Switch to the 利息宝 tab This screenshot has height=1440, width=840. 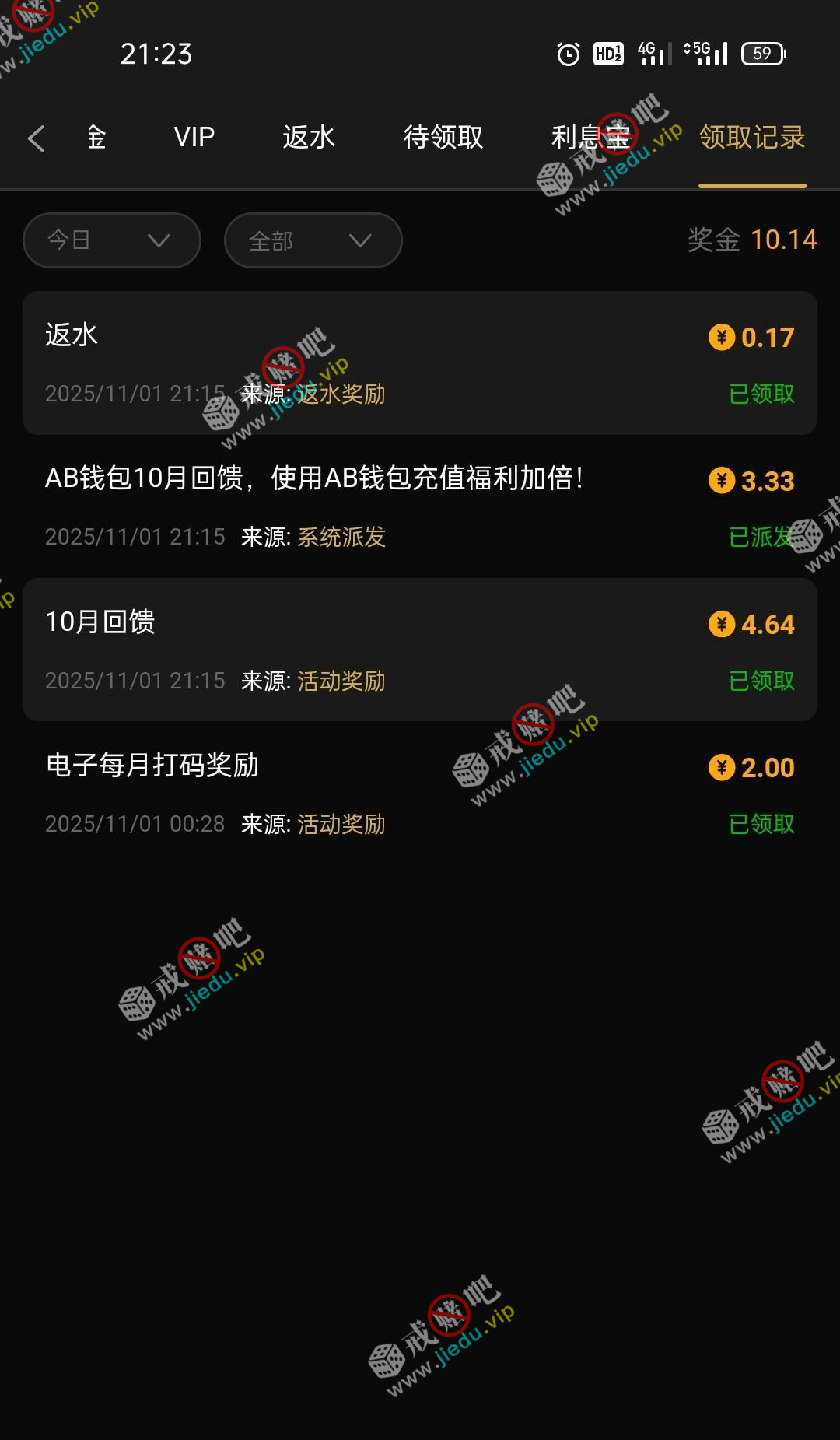click(590, 138)
